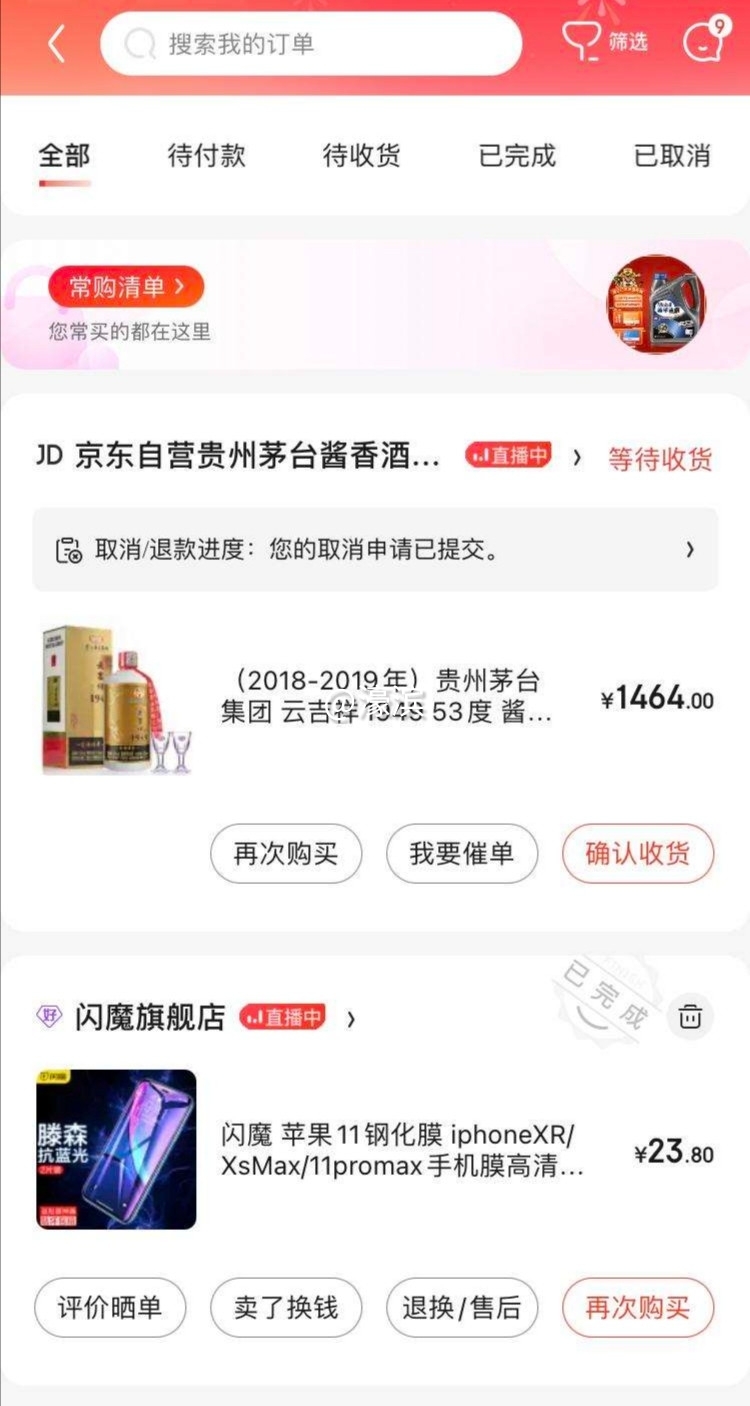Open the 闪魔旗舰店 store page
Image resolution: width=750 pixels, height=1406 pixels.
(x=150, y=1018)
